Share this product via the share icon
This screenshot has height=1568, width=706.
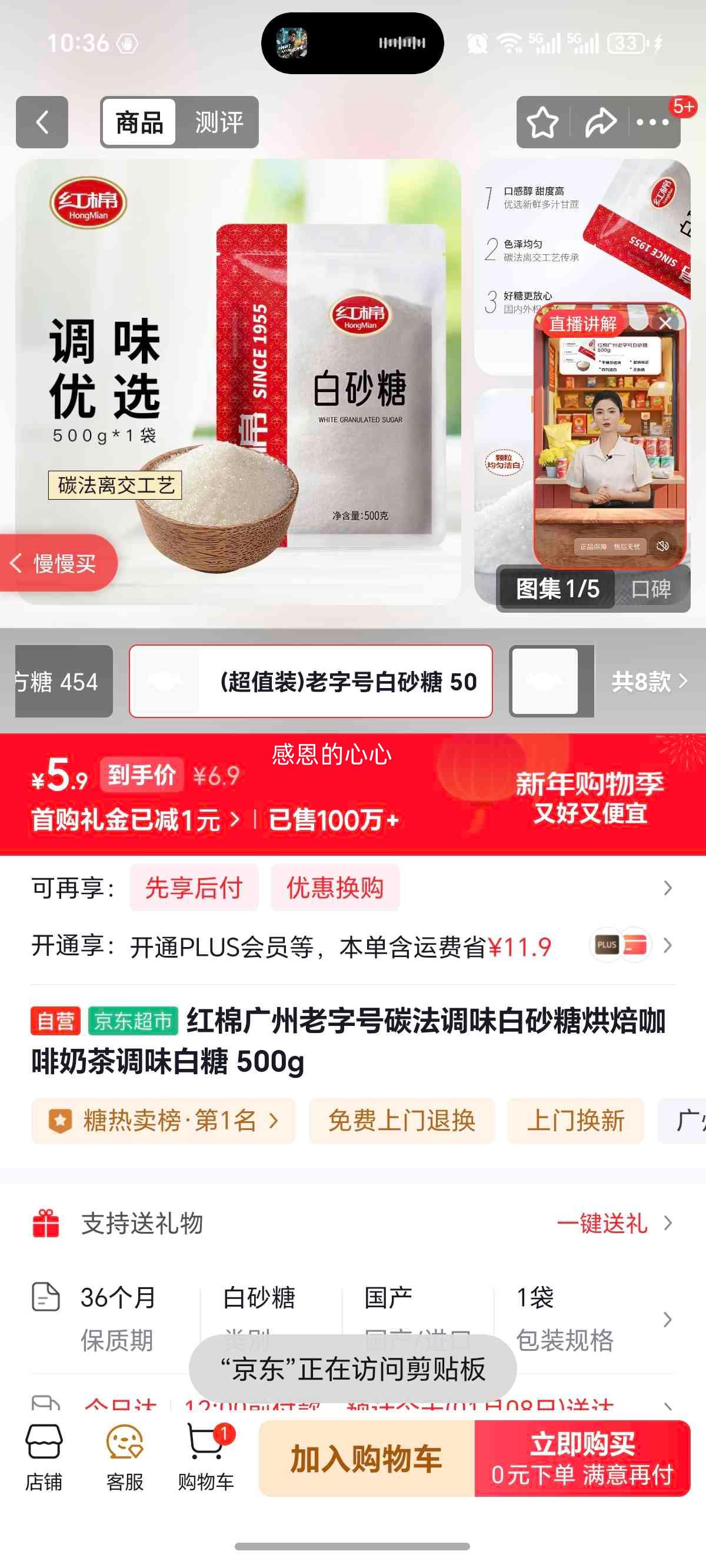point(601,124)
